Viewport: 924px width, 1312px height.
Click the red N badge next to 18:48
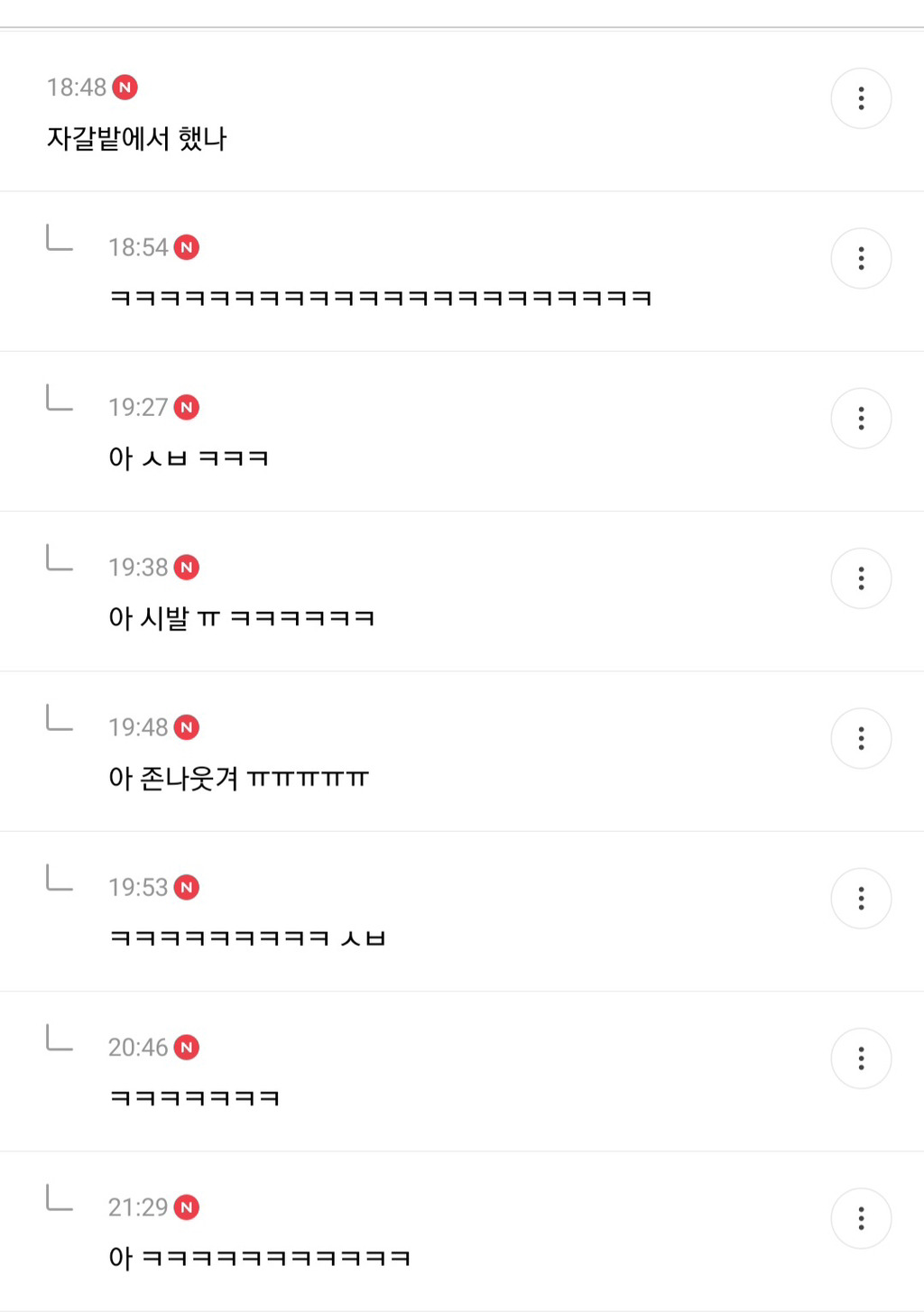pyautogui.click(x=126, y=87)
